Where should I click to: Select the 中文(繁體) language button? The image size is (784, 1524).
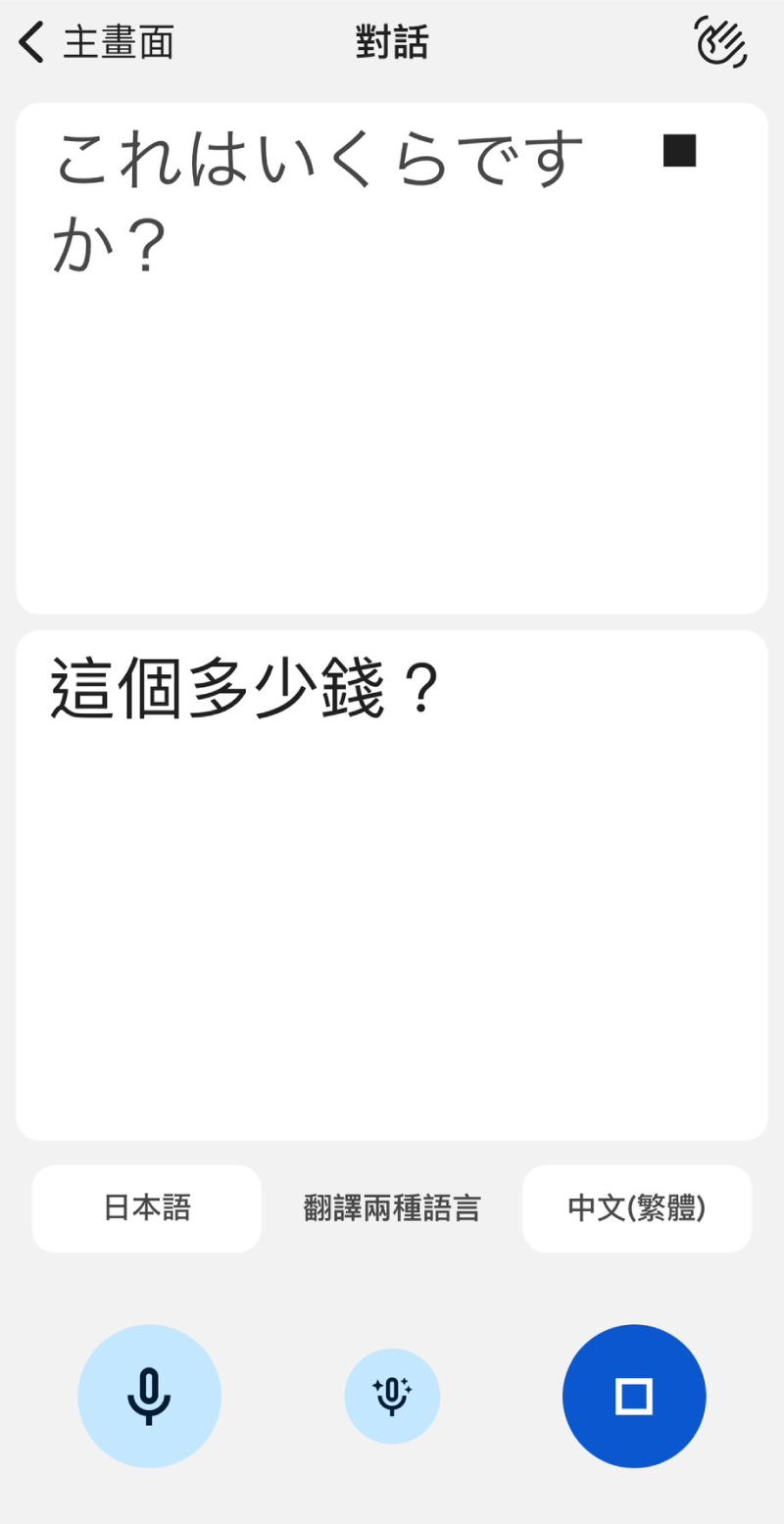point(637,1208)
